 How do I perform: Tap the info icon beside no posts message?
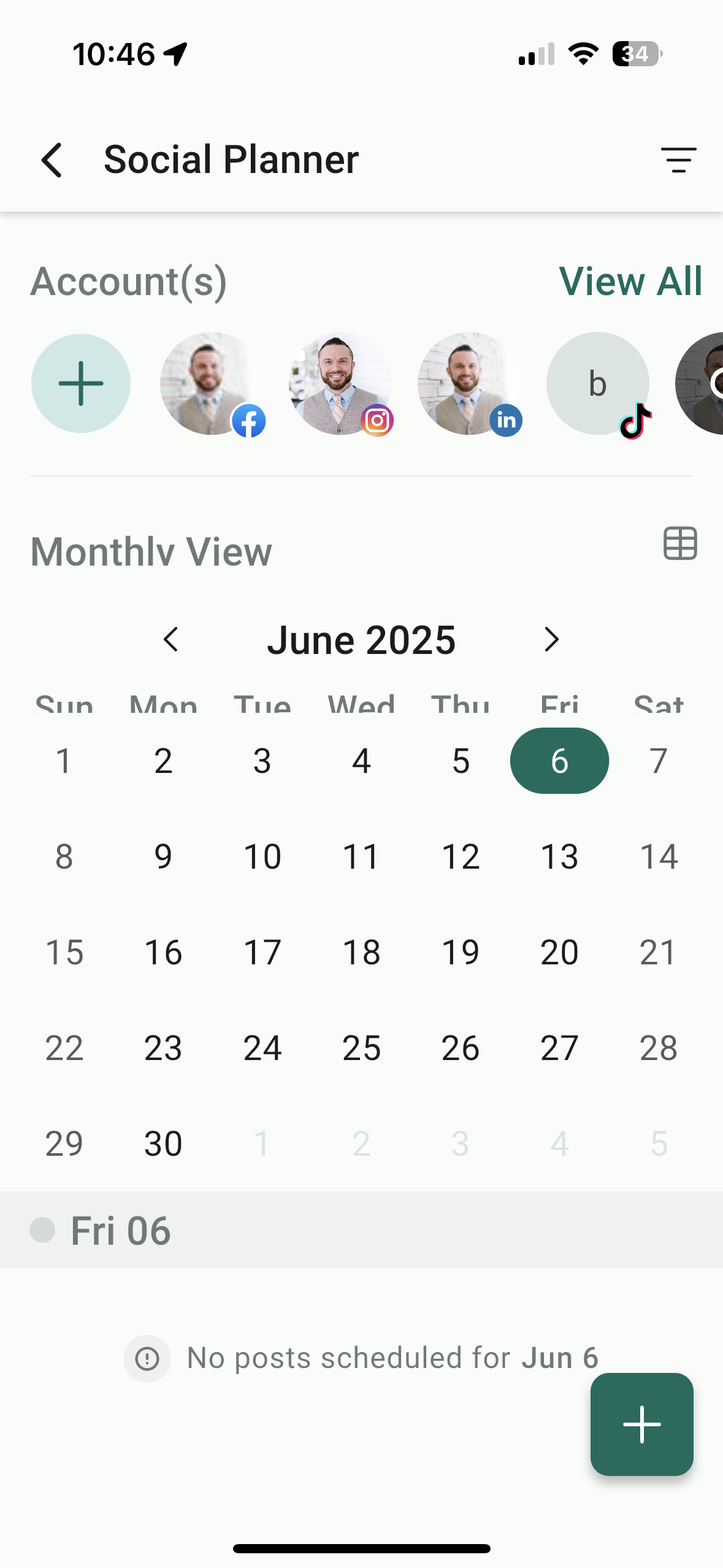coord(147,1358)
